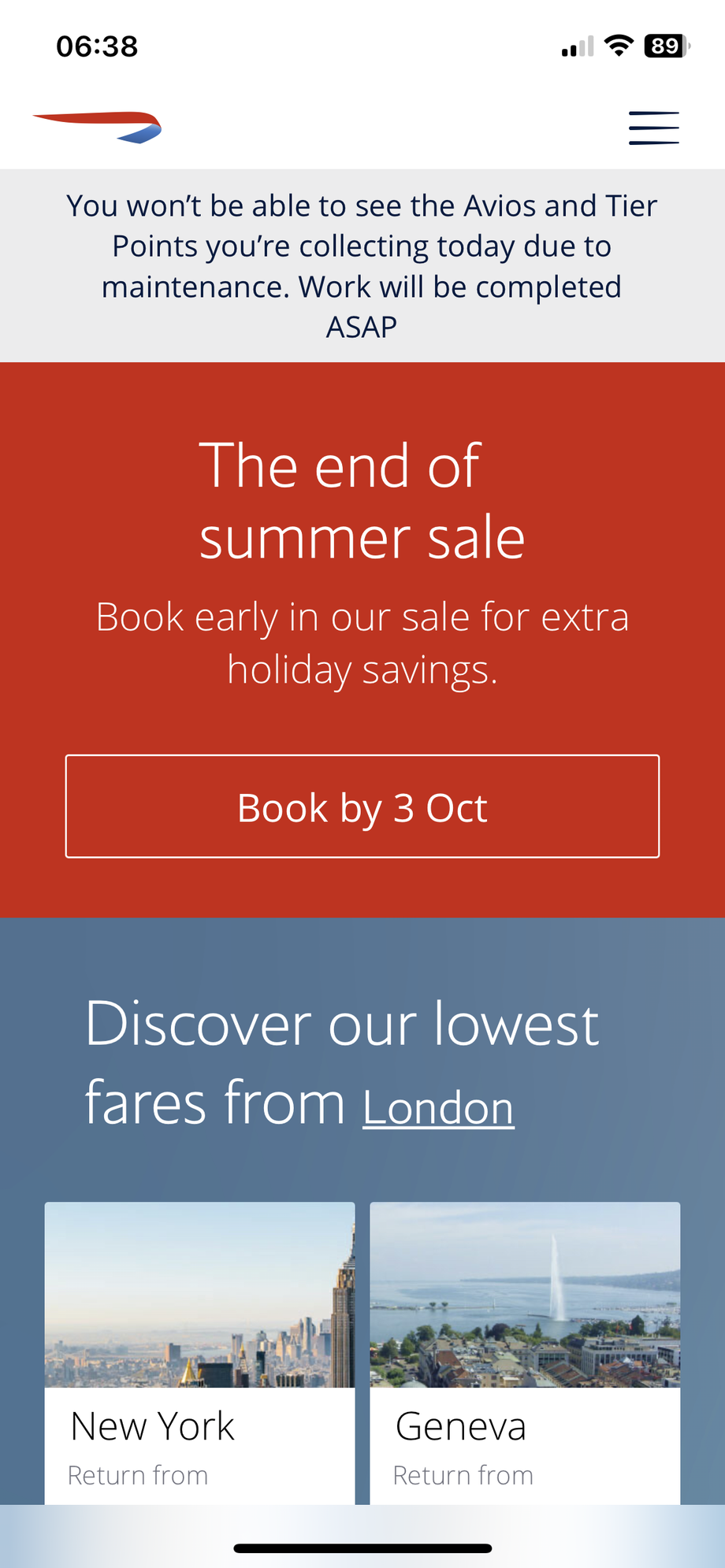Screen dimensions: 725x1568
Task: Open the hamburger menu
Action: coord(653,128)
